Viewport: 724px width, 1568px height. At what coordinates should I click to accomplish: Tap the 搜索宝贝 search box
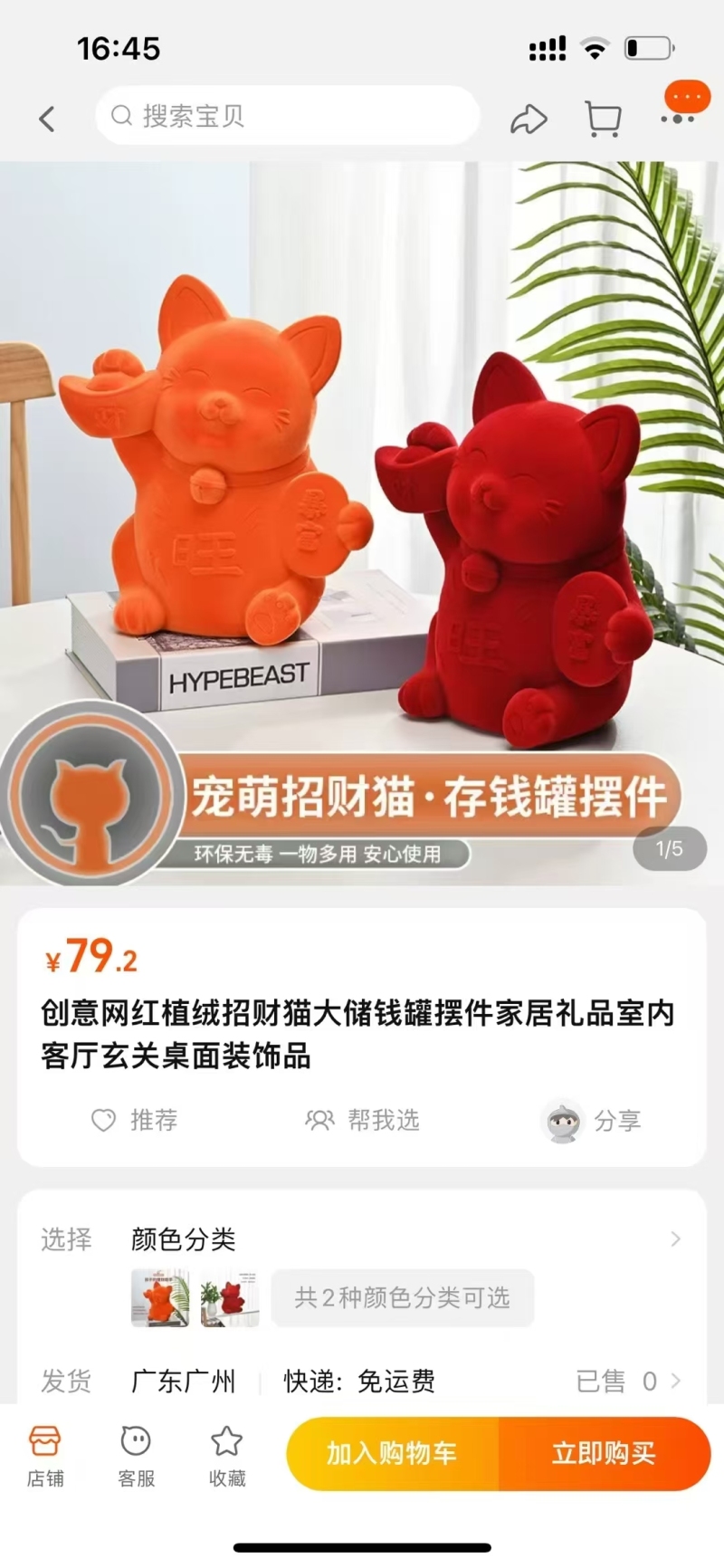(x=286, y=116)
